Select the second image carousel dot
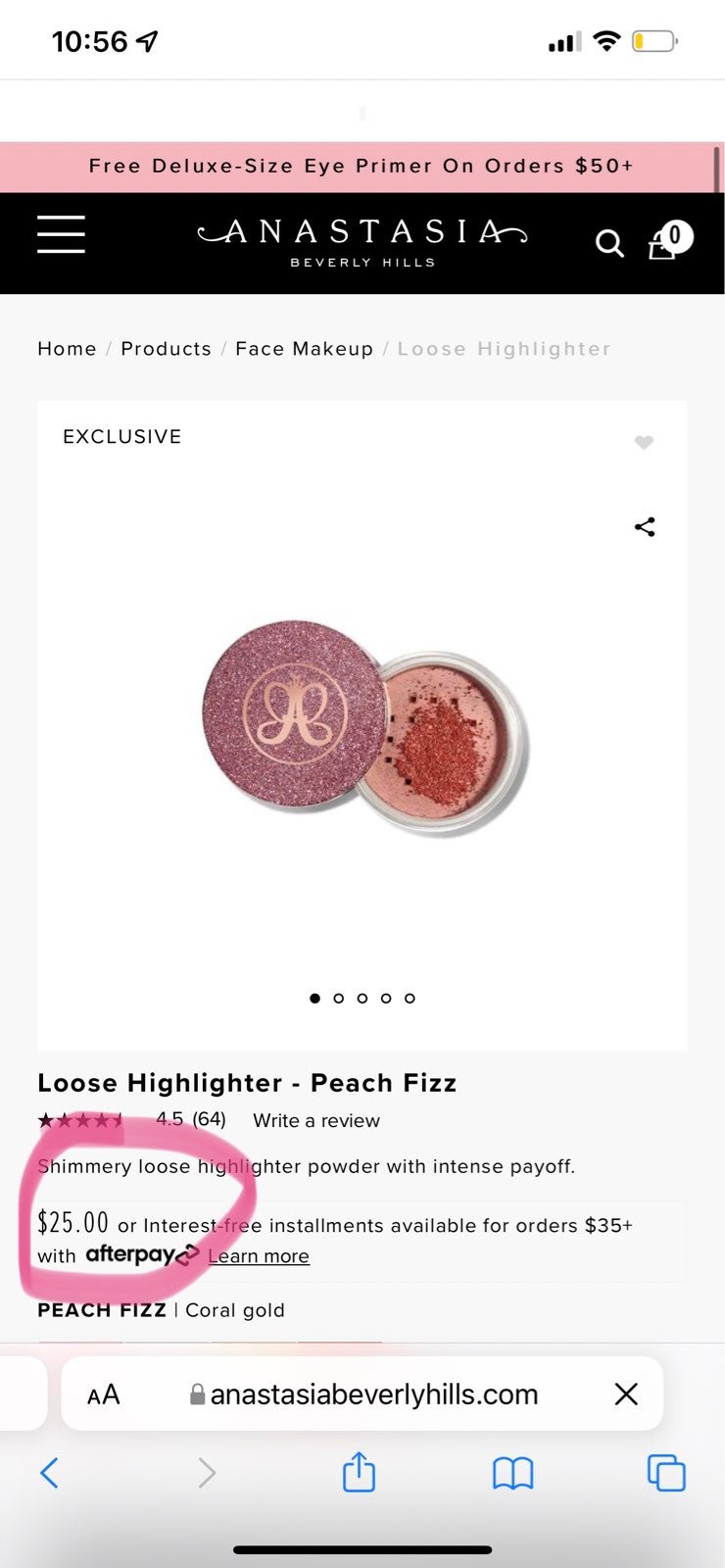Viewport: 725px width, 1568px height. tap(338, 999)
